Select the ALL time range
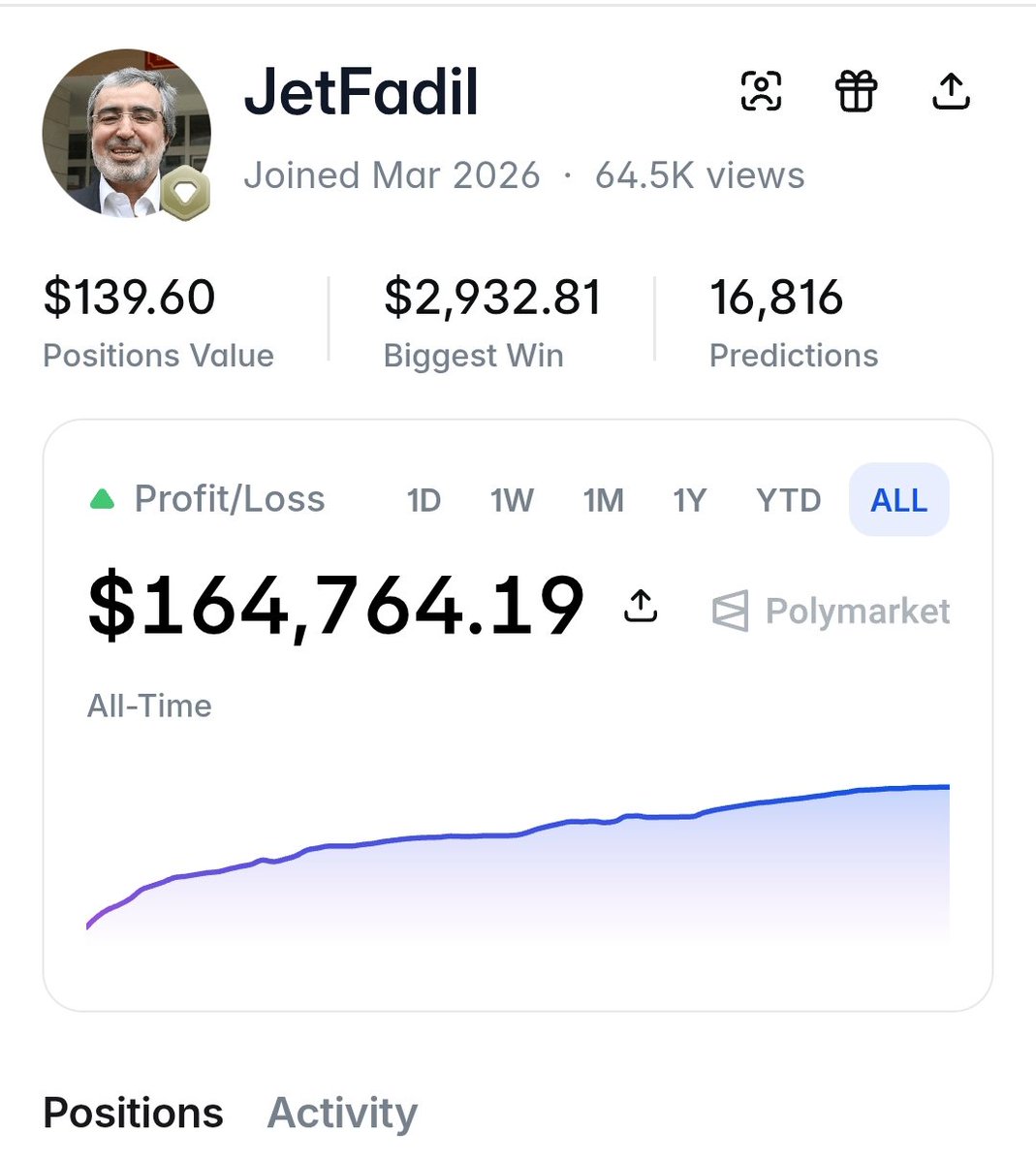This screenshot has height=1163, width=1036. (x=898, y=500)
